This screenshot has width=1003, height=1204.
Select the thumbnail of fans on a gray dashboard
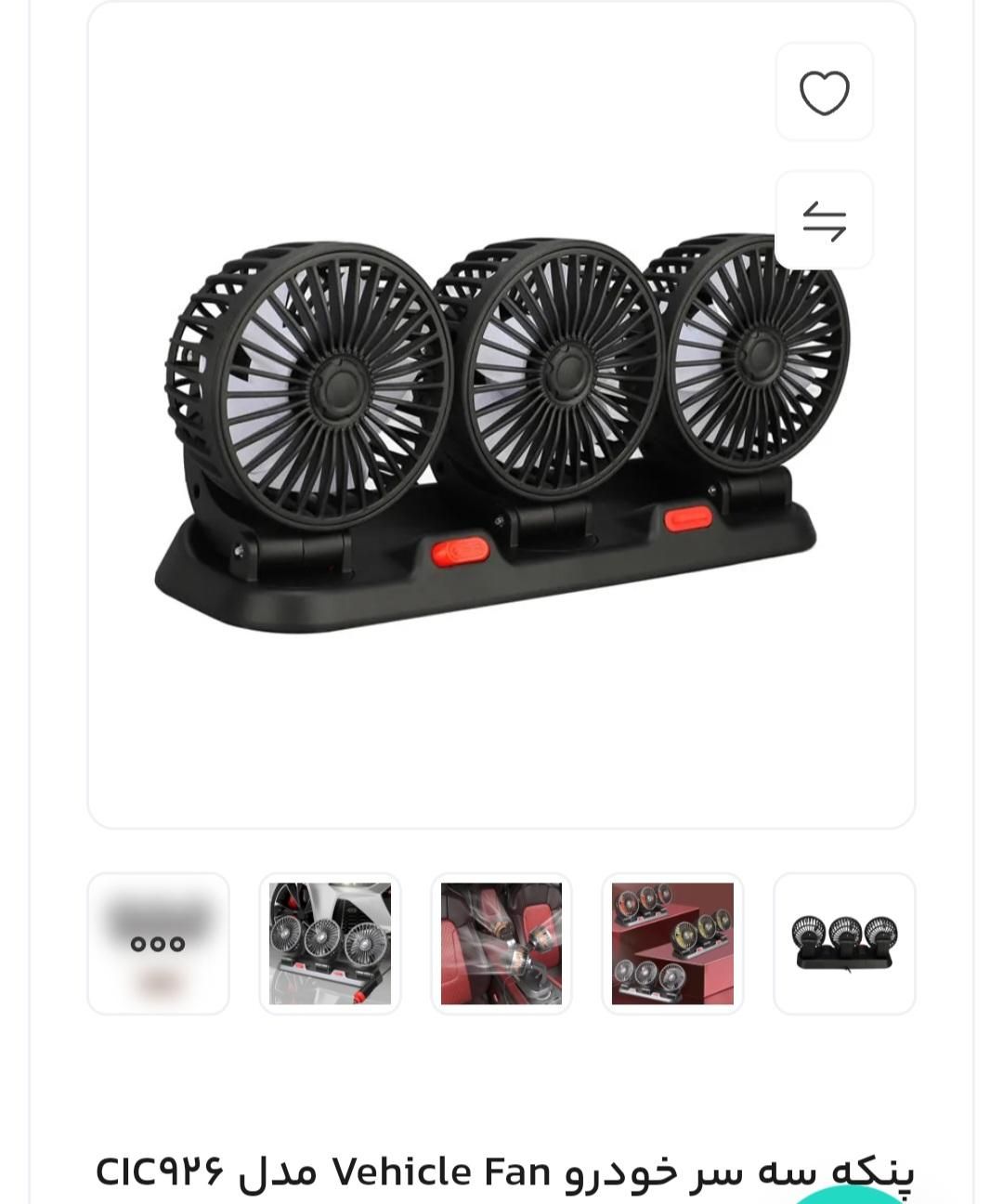(x=330, y=944)
